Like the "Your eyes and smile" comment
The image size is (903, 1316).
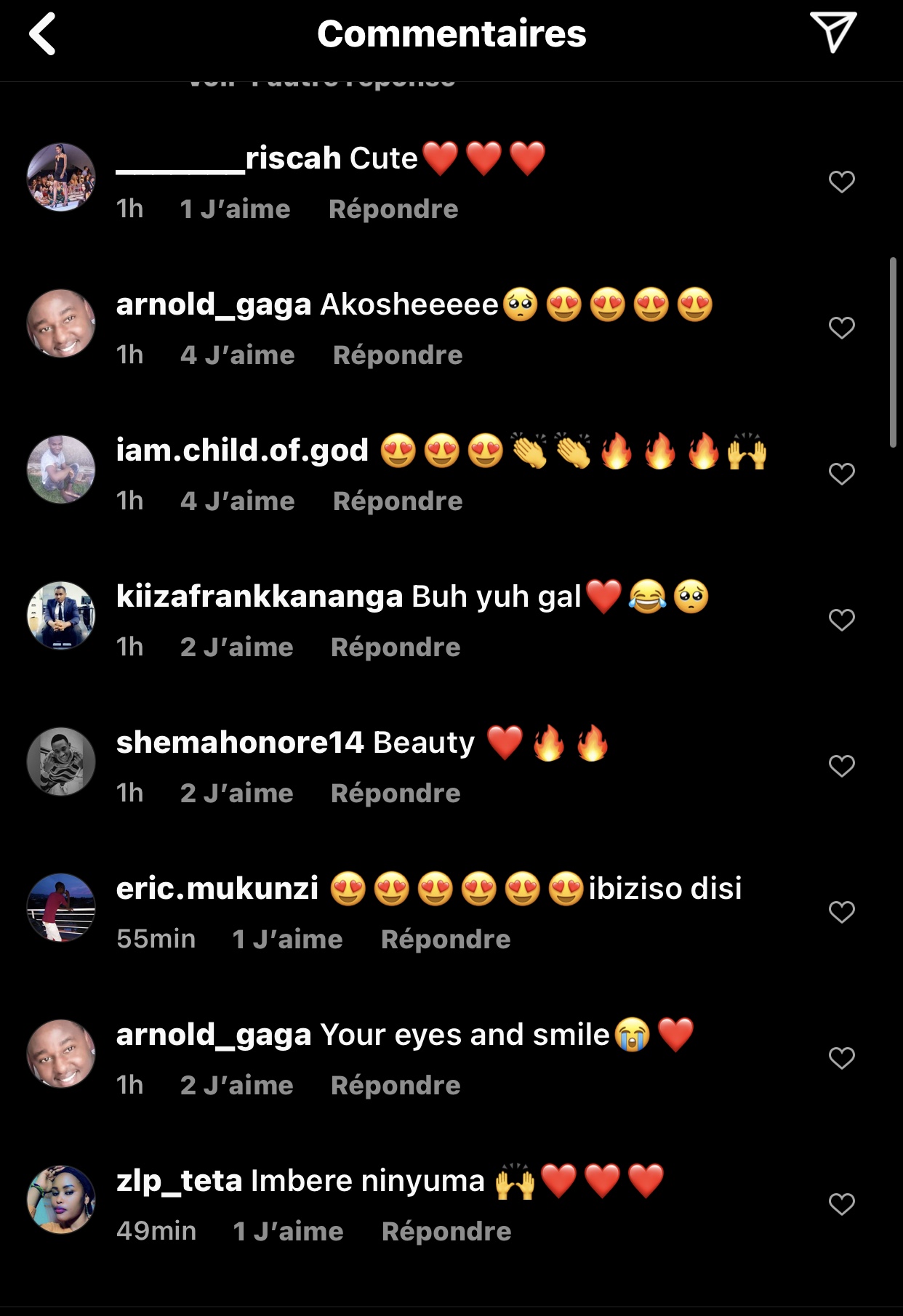[841, 1058]
